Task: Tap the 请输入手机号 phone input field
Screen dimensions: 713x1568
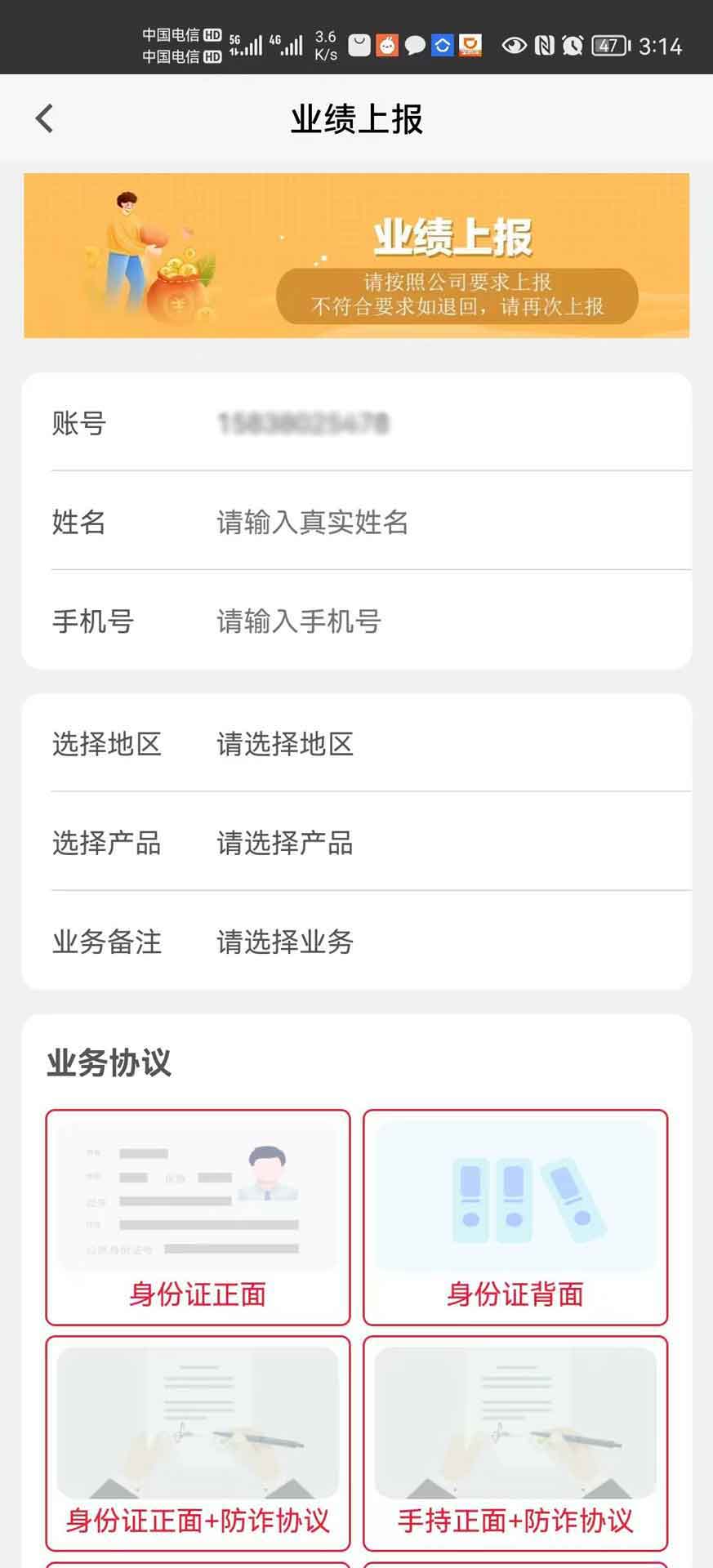Action: pyautogui.click(x=297, y=621)
